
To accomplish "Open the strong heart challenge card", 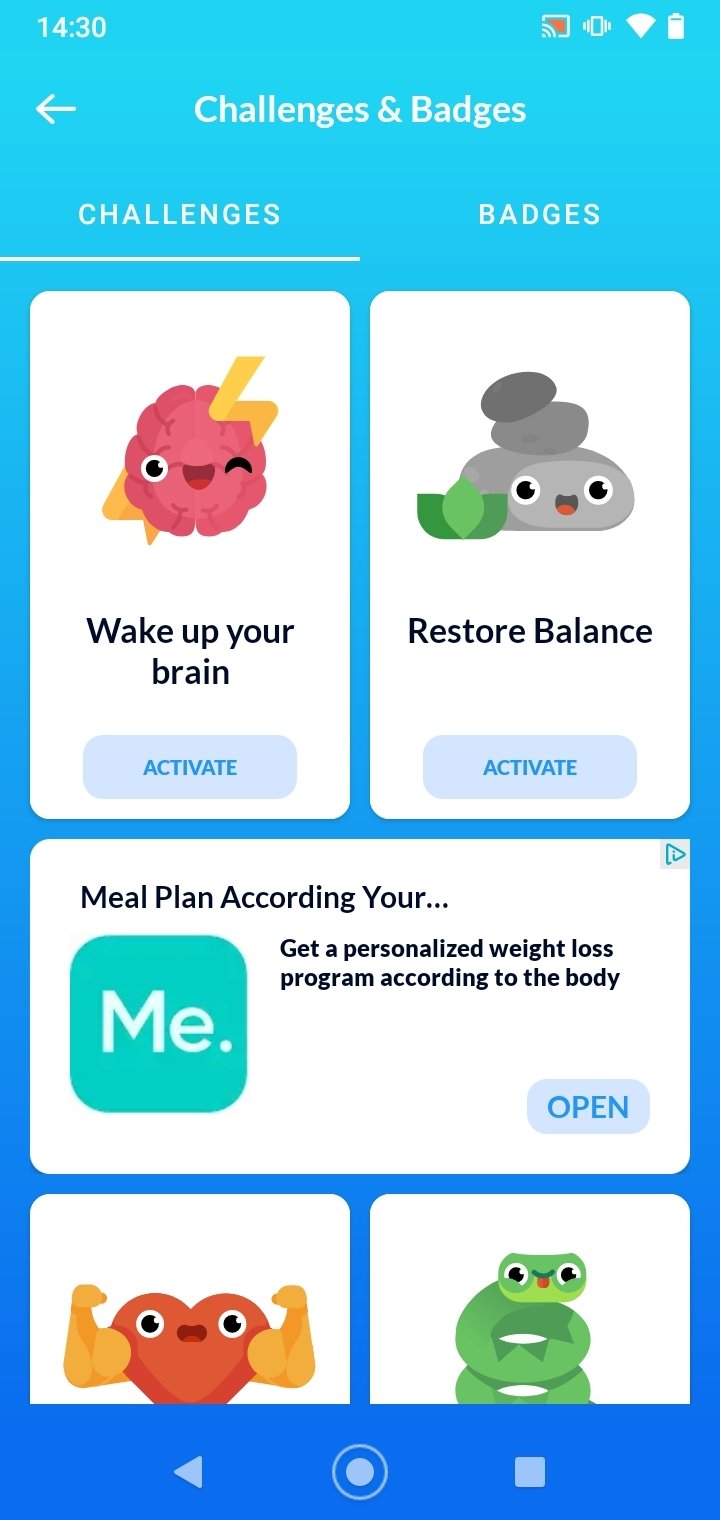I will click(x=190, y=1298).
